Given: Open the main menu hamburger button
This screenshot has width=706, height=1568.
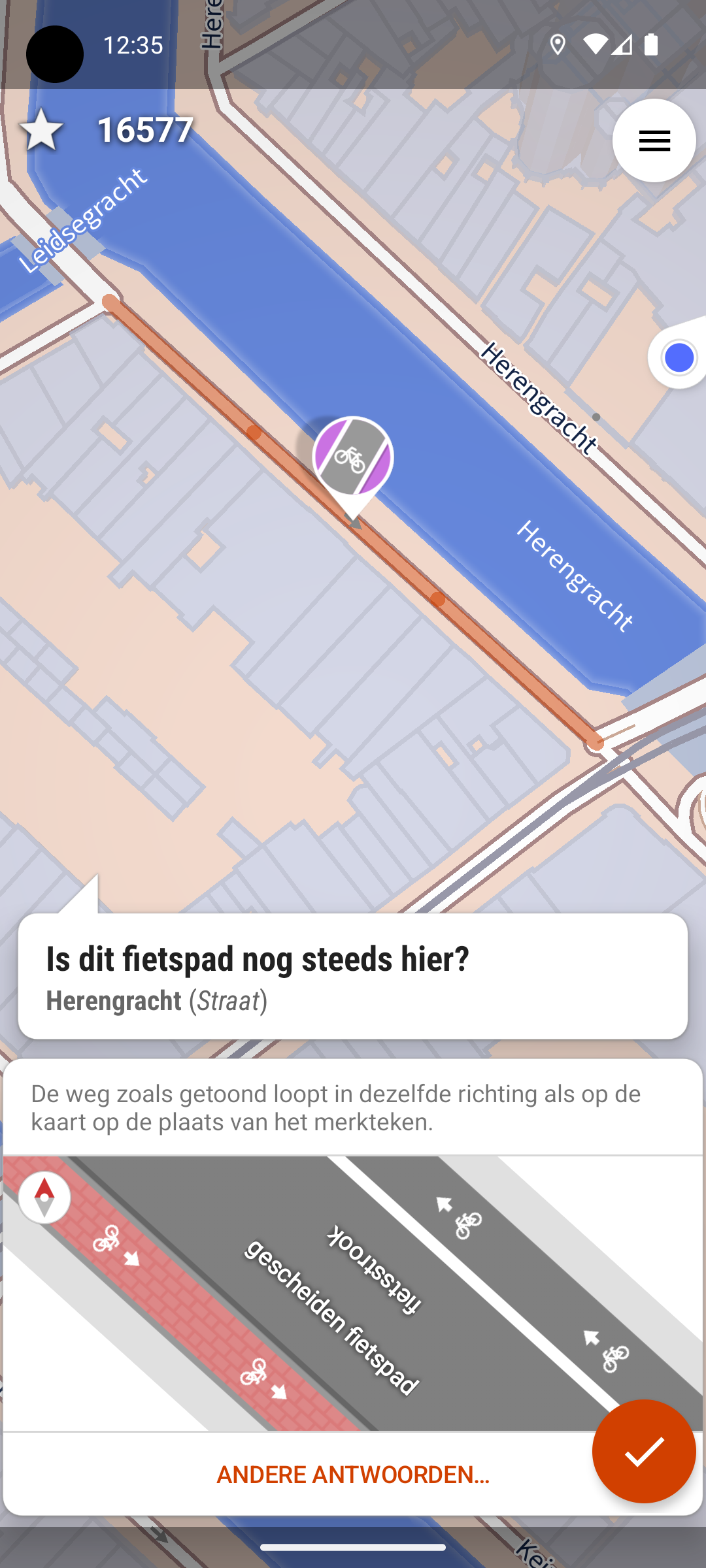Looking at the screenshot, I should pyautogui.click(x=654, y=140).
